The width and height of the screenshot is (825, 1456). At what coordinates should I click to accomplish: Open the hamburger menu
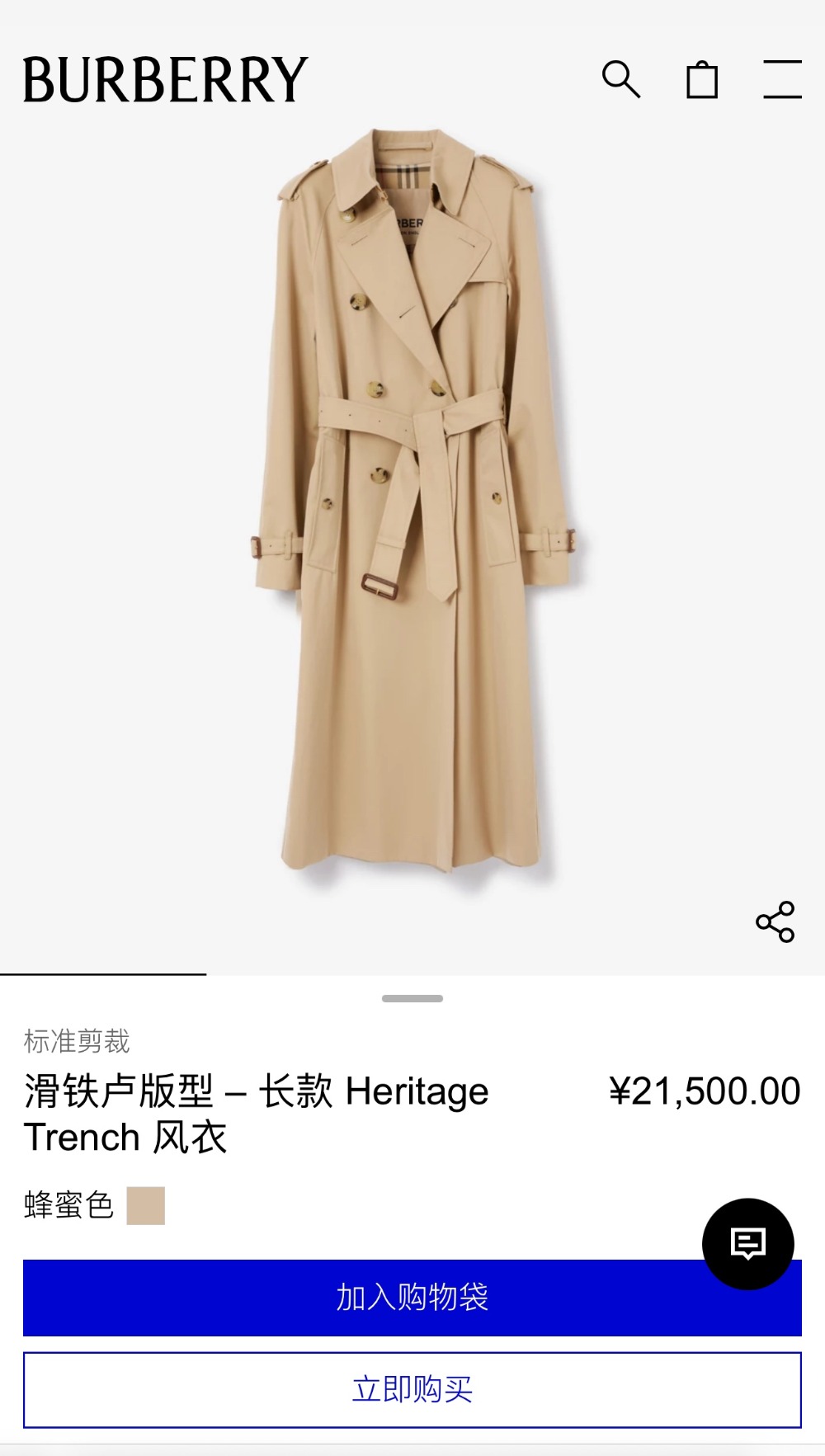point(781,79)
